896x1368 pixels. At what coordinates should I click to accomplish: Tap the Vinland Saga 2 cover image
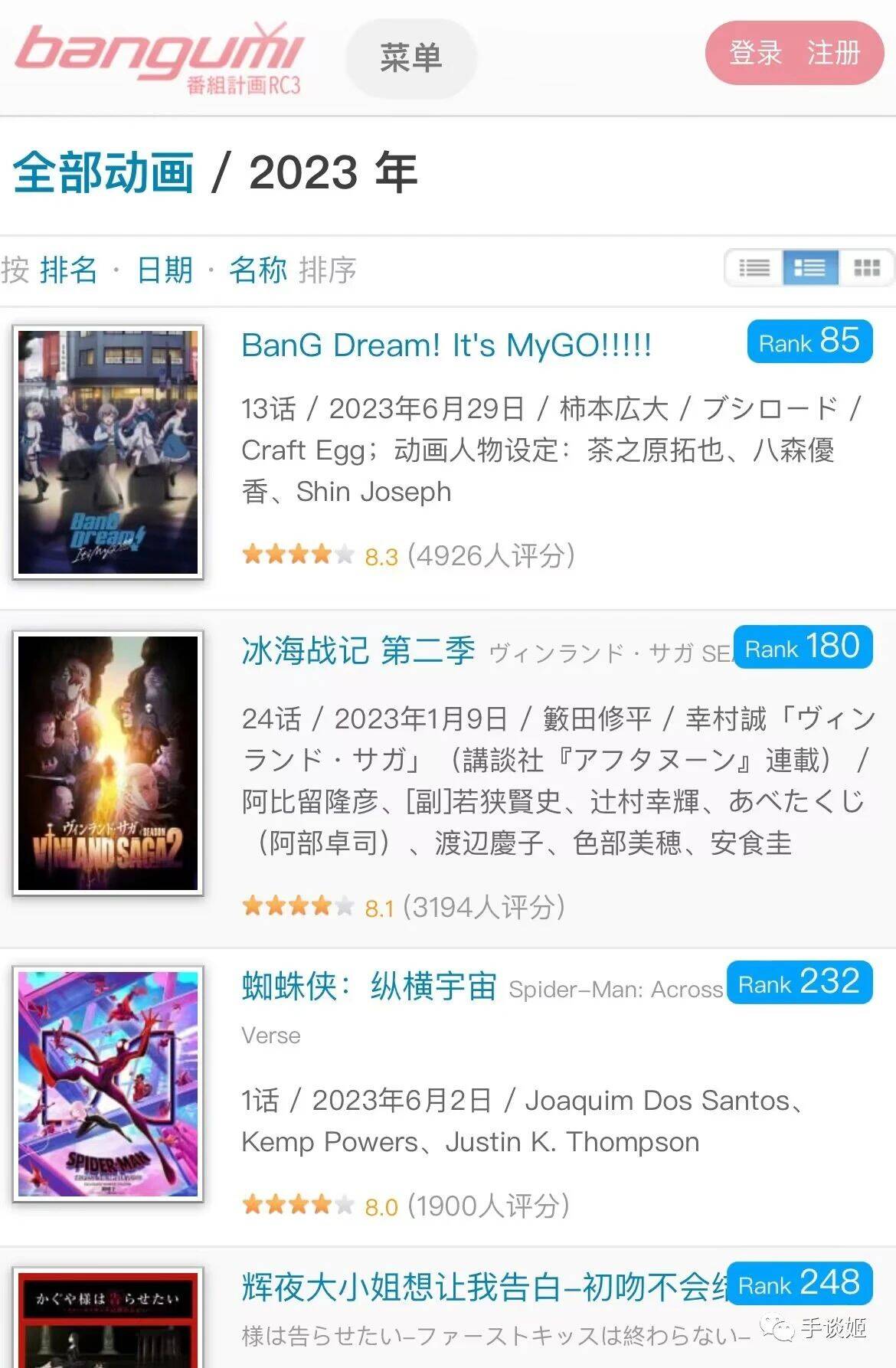tap(108, 763)
